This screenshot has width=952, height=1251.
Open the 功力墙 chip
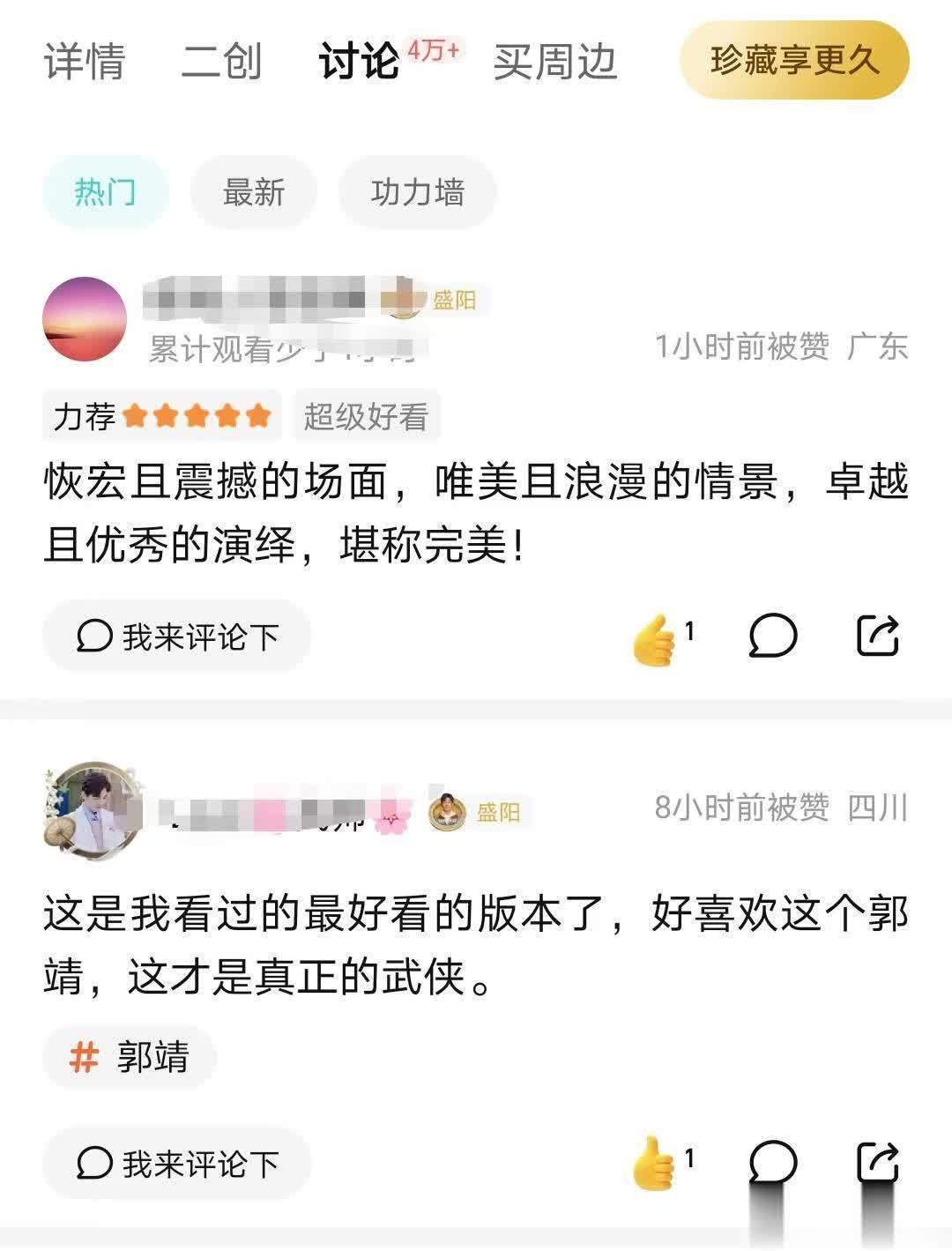coord(417,191)
